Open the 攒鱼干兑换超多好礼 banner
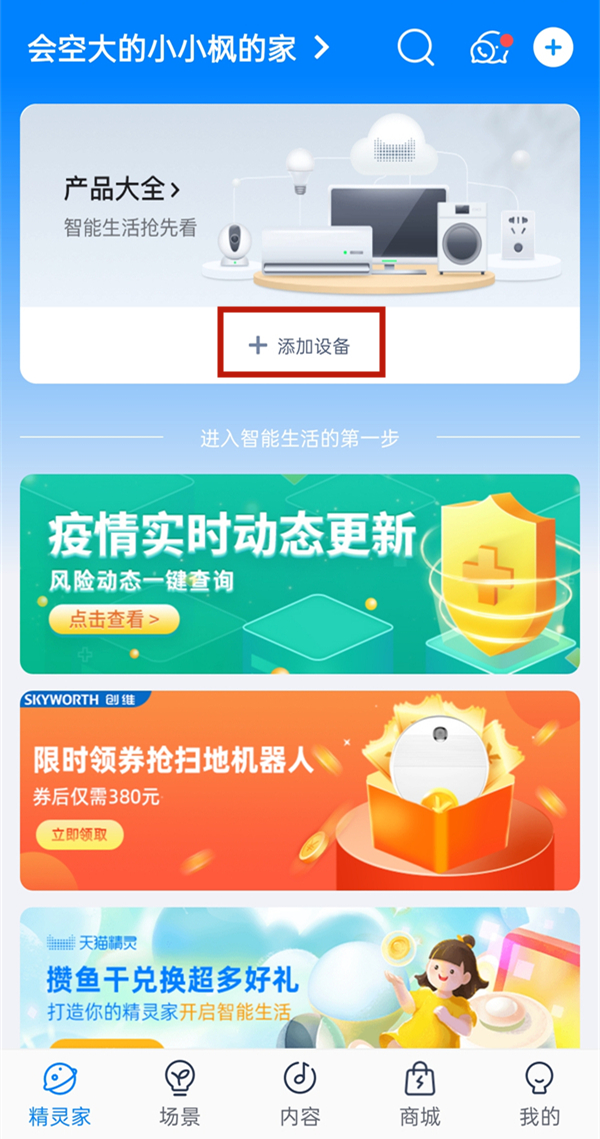 [300, 975]
